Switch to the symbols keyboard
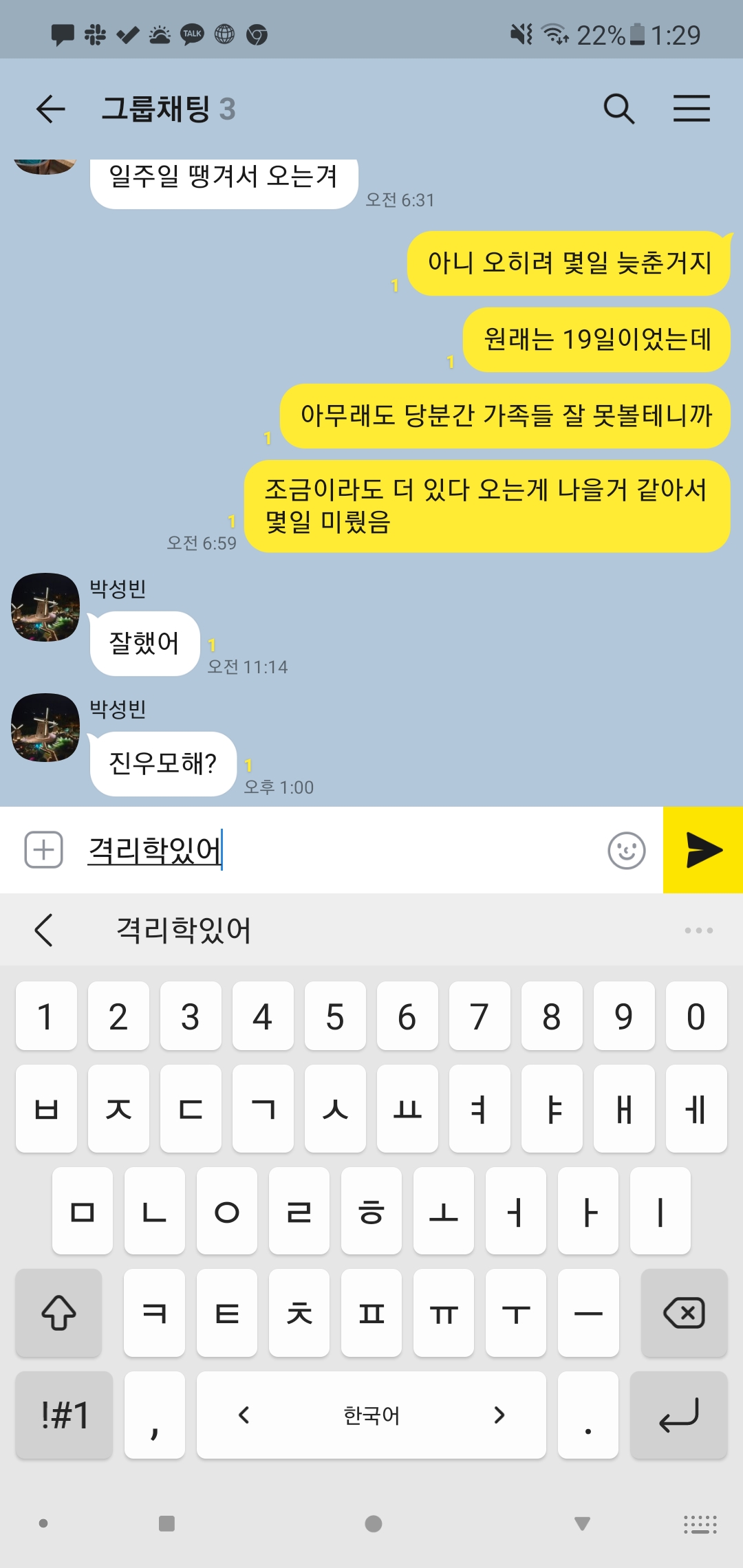The image size is (743, 1568). pyautogui.click(x=64, y=1415)
